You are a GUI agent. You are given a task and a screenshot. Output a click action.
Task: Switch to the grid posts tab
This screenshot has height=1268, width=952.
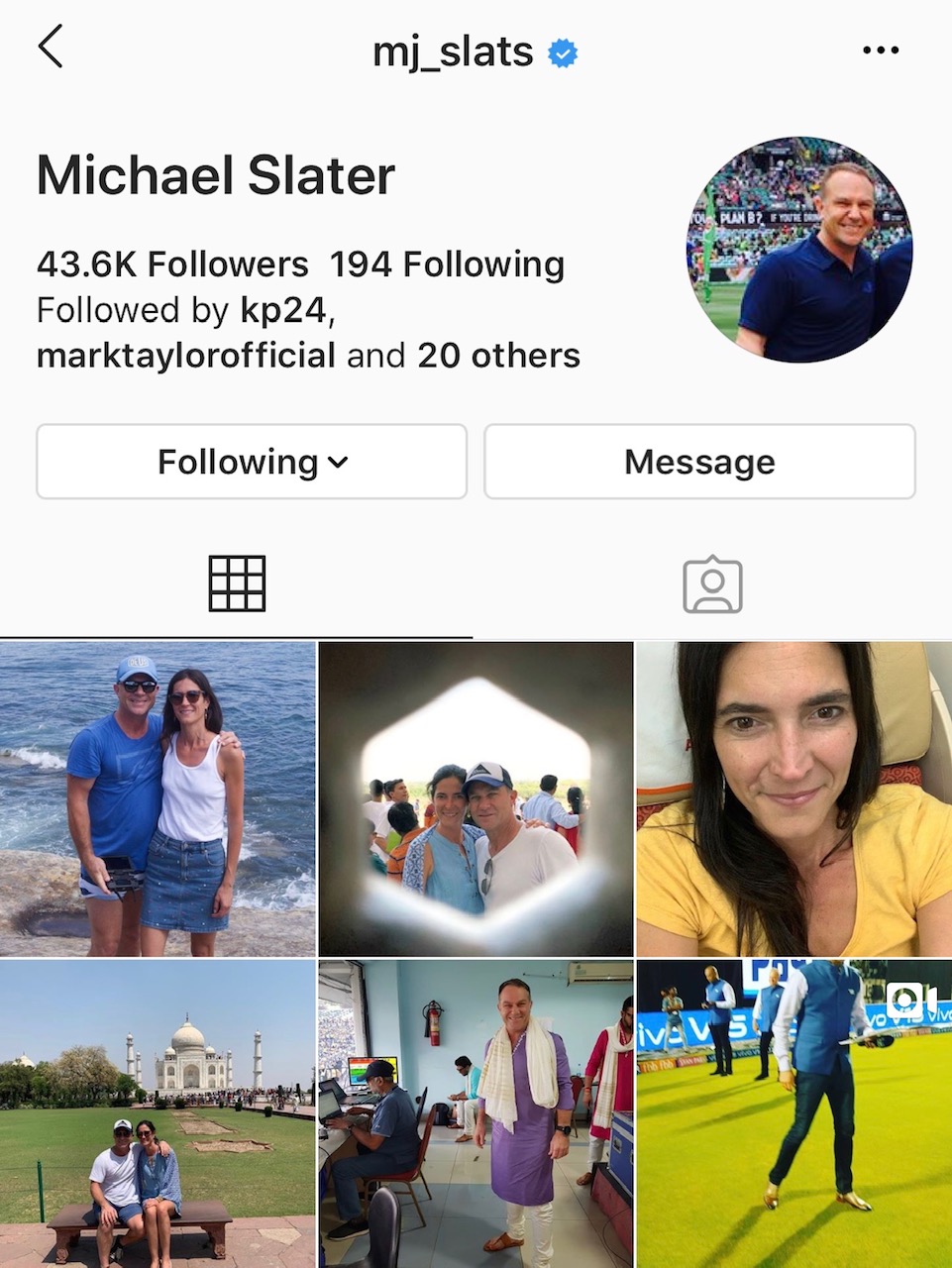237,583
